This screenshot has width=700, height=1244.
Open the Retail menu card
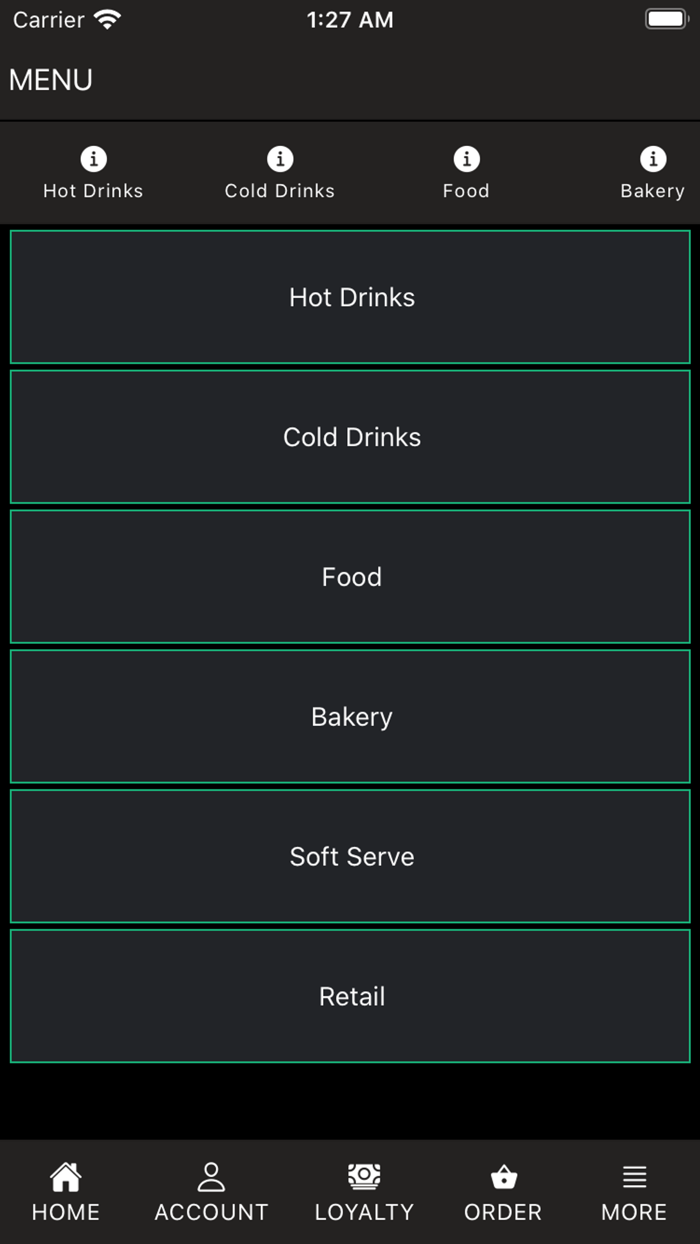[350, 996]
